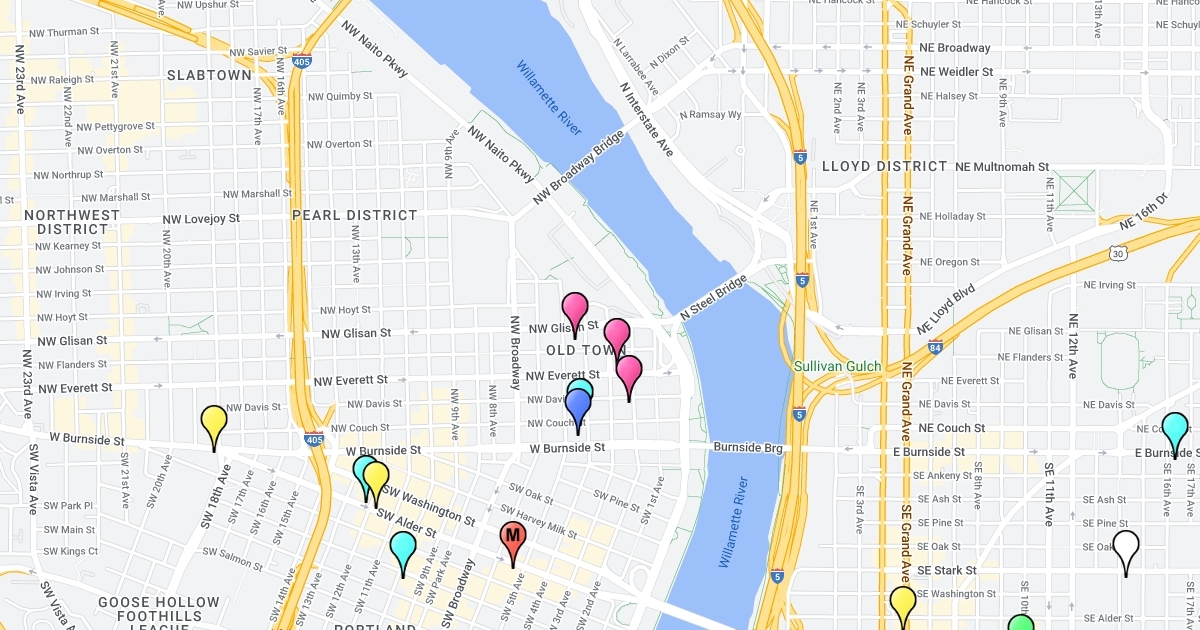Tap the yellow pin by SW Washington St
Screen dimensions: 1200x630
coord(376,479)
